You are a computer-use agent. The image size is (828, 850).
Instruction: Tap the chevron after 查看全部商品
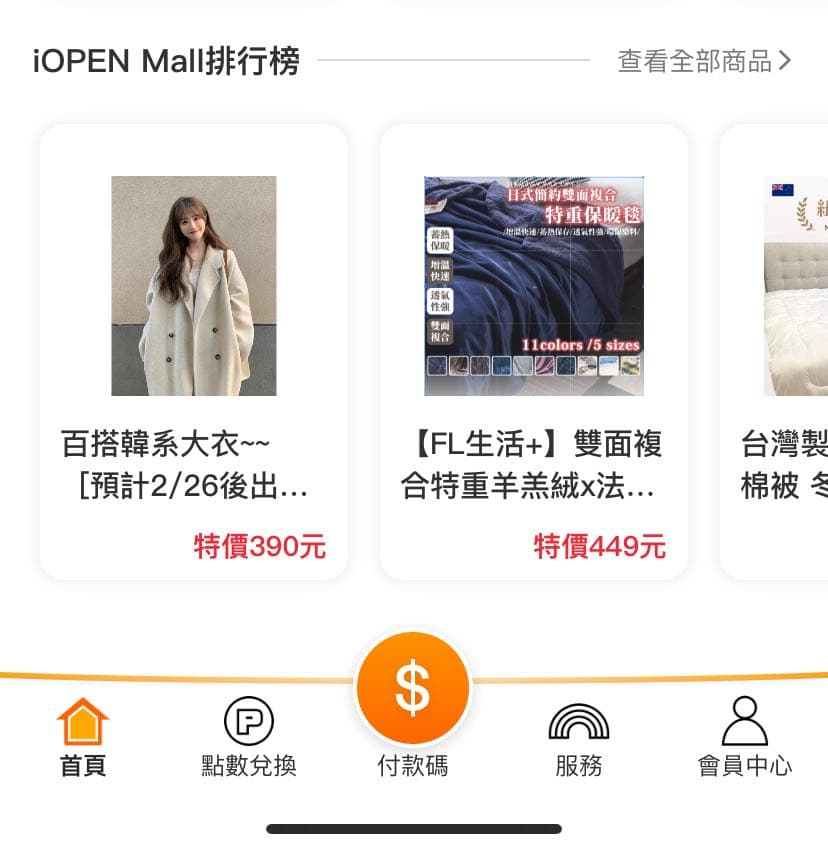point(787,61)
